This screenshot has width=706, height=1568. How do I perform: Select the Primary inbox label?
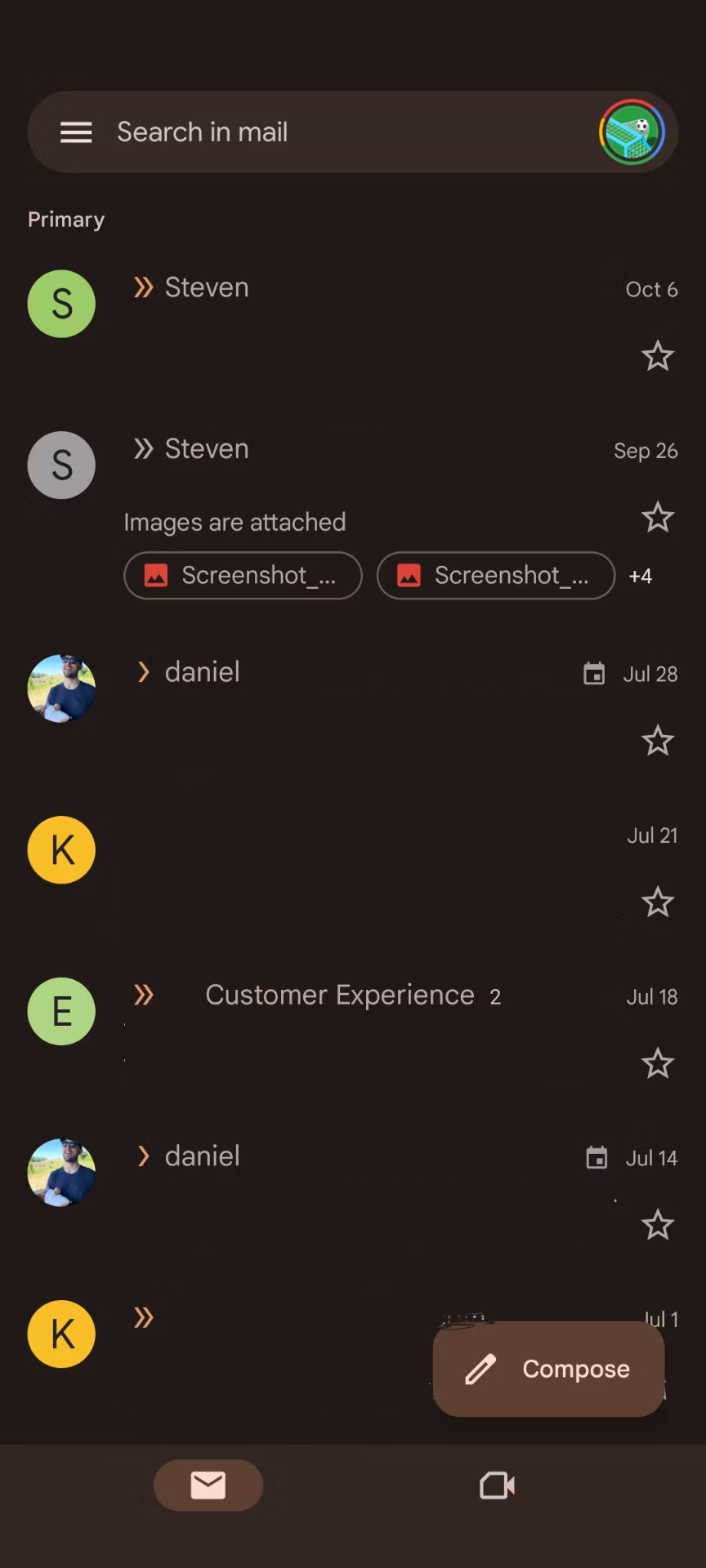(65, 219)
